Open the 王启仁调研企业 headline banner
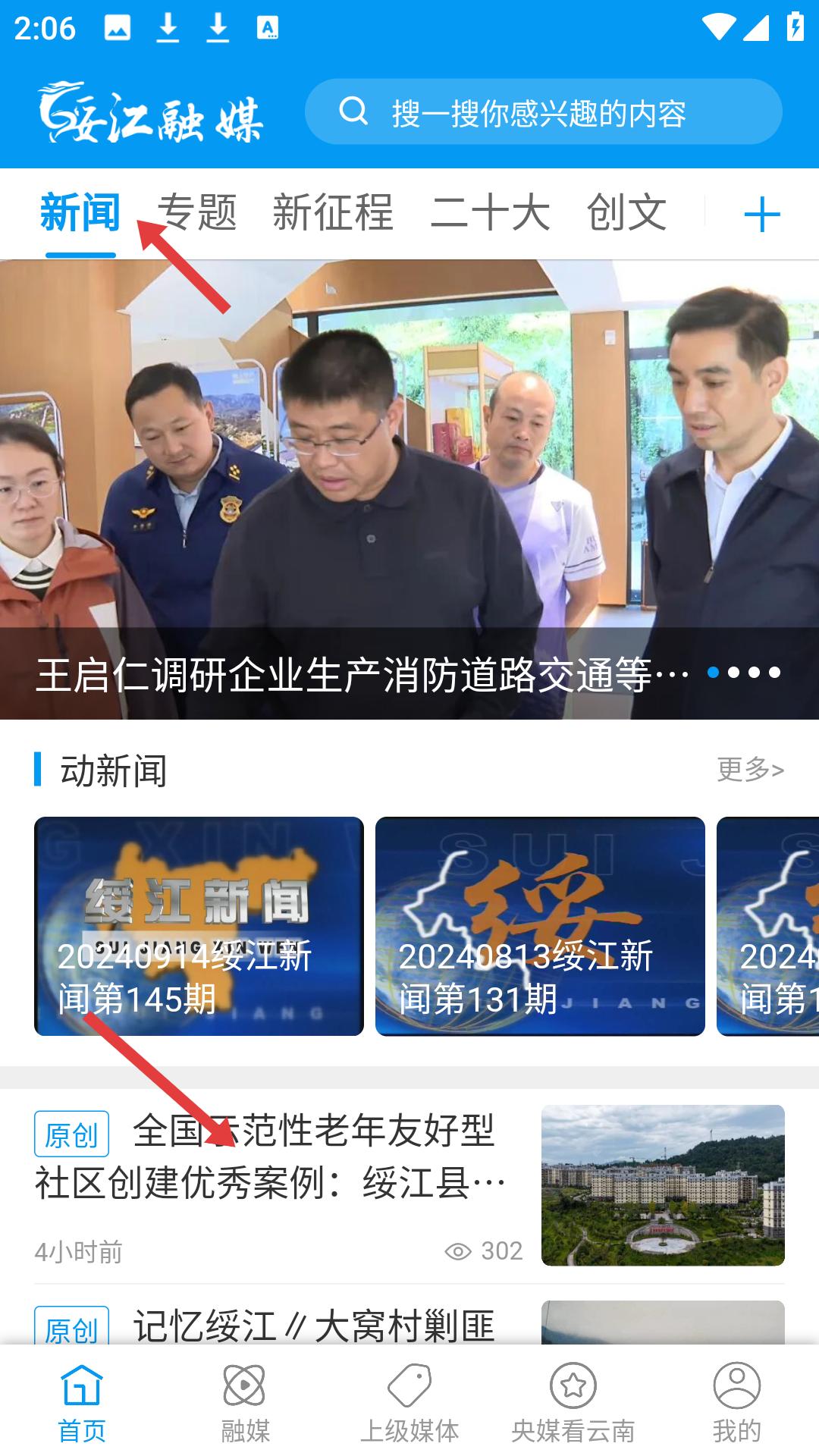Viewport: 819px width, 1456px height. click(409, 490)
